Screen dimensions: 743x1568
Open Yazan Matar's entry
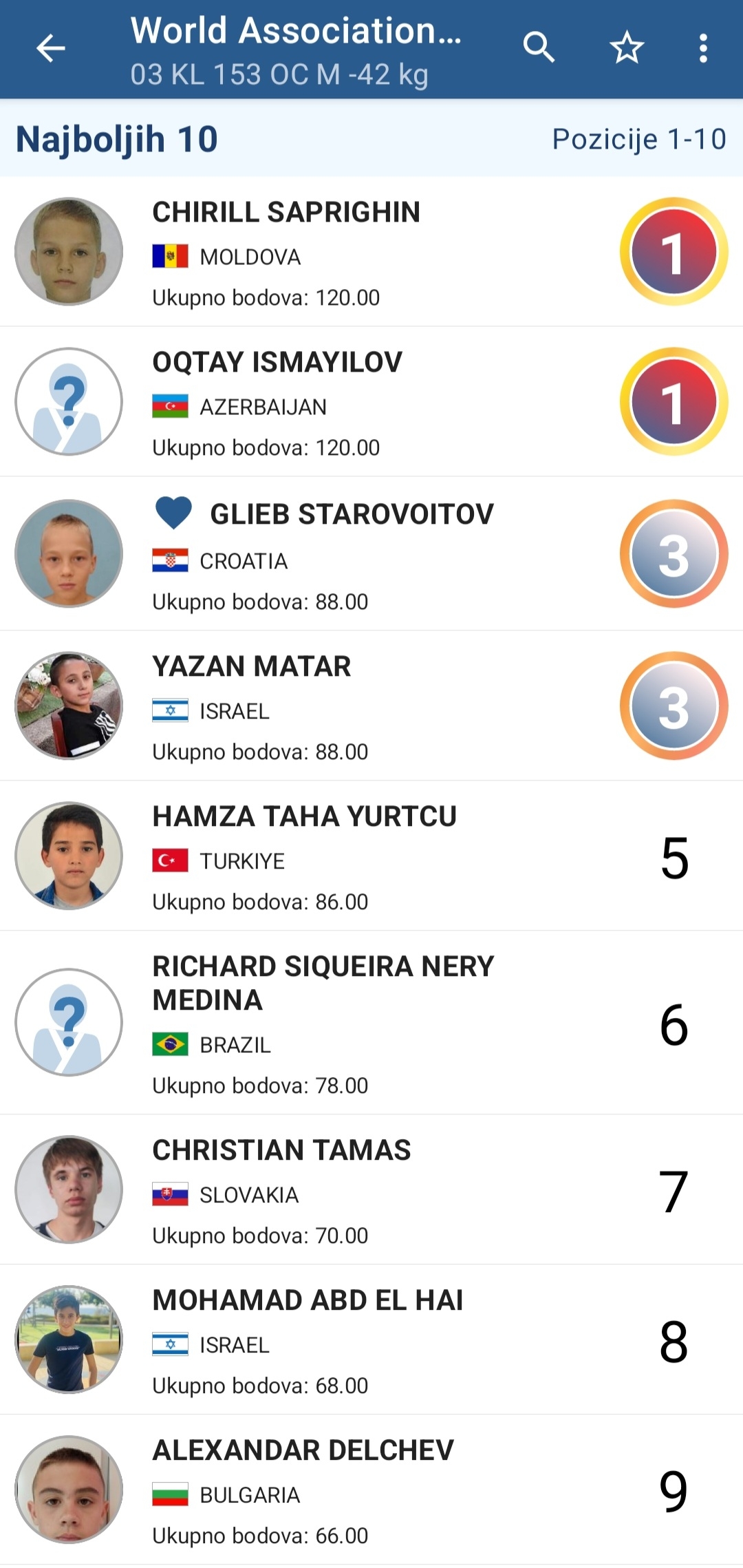[x=371, y=706]
